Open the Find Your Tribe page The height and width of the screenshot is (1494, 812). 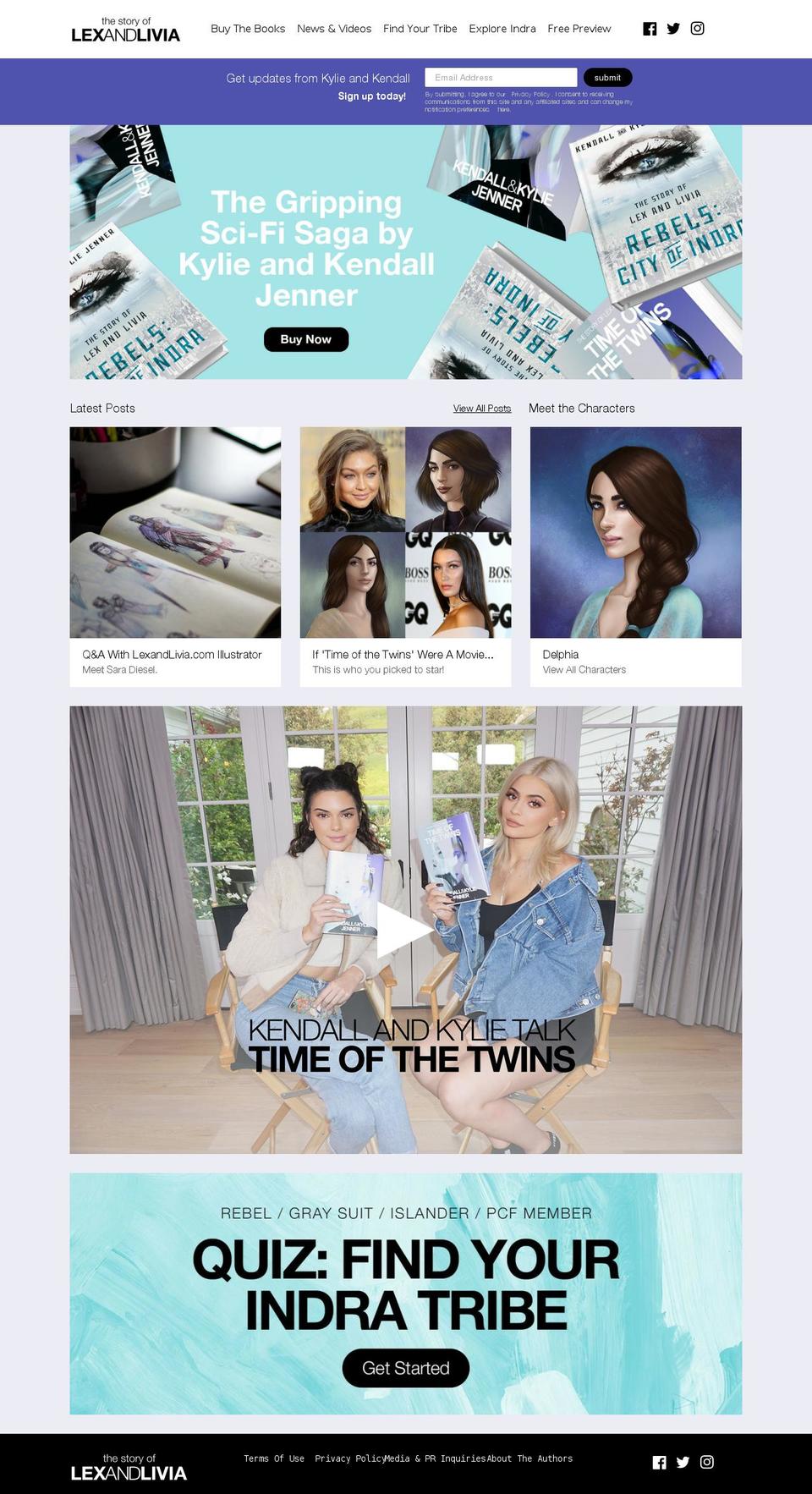[420, 29]
